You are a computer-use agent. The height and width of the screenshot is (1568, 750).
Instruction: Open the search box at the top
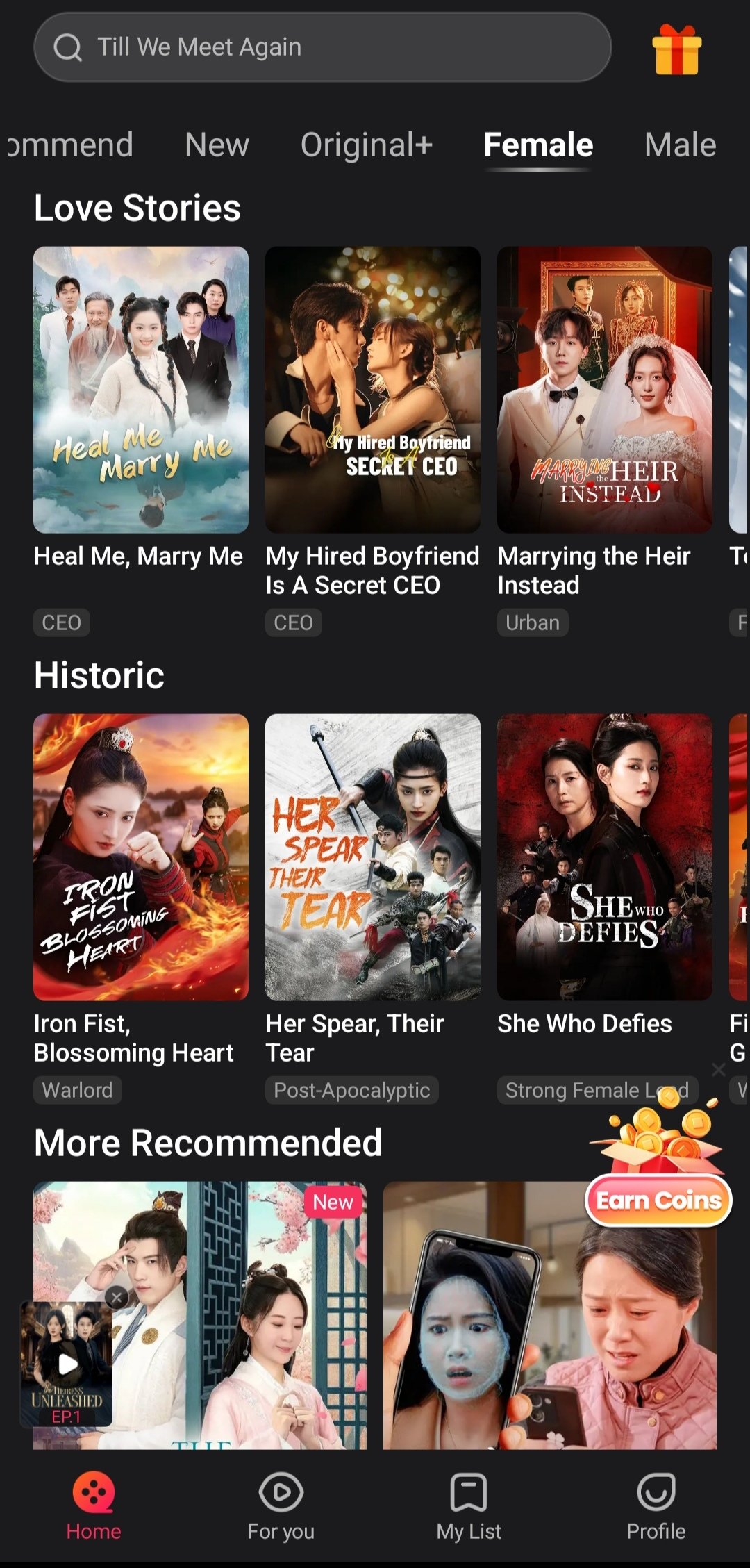pos(322,47)
